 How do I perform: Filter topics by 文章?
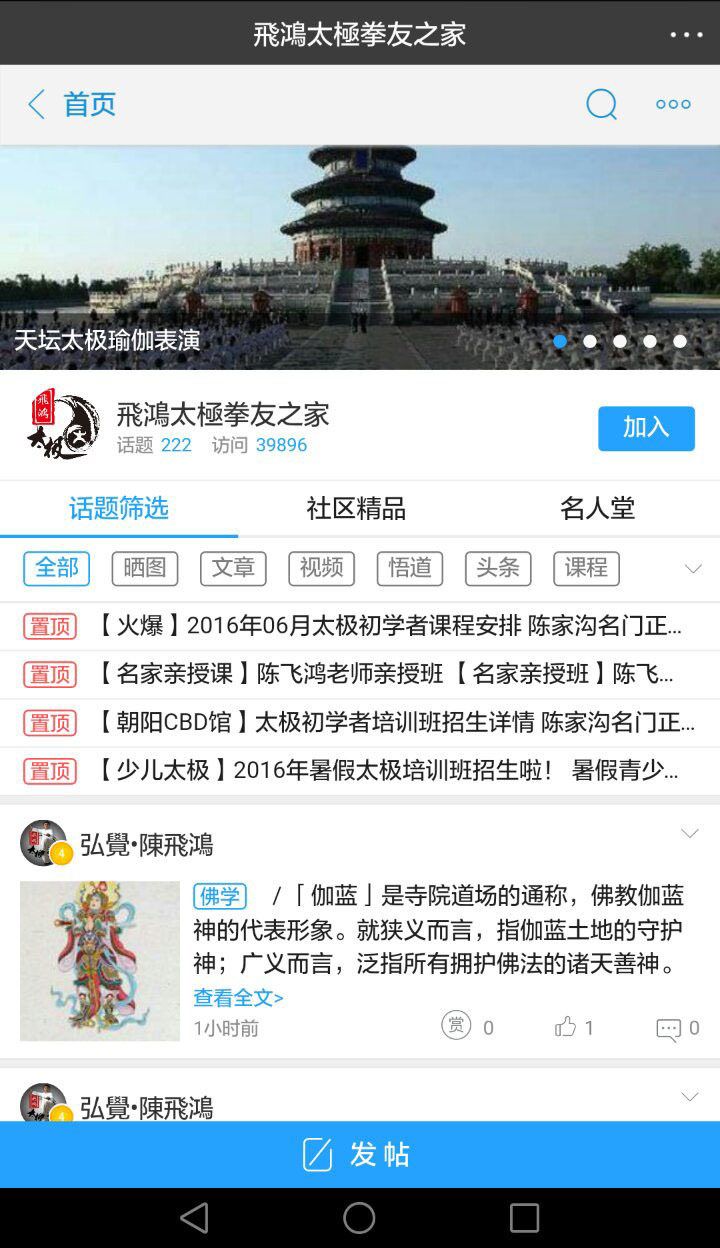[x=233, y=568]
